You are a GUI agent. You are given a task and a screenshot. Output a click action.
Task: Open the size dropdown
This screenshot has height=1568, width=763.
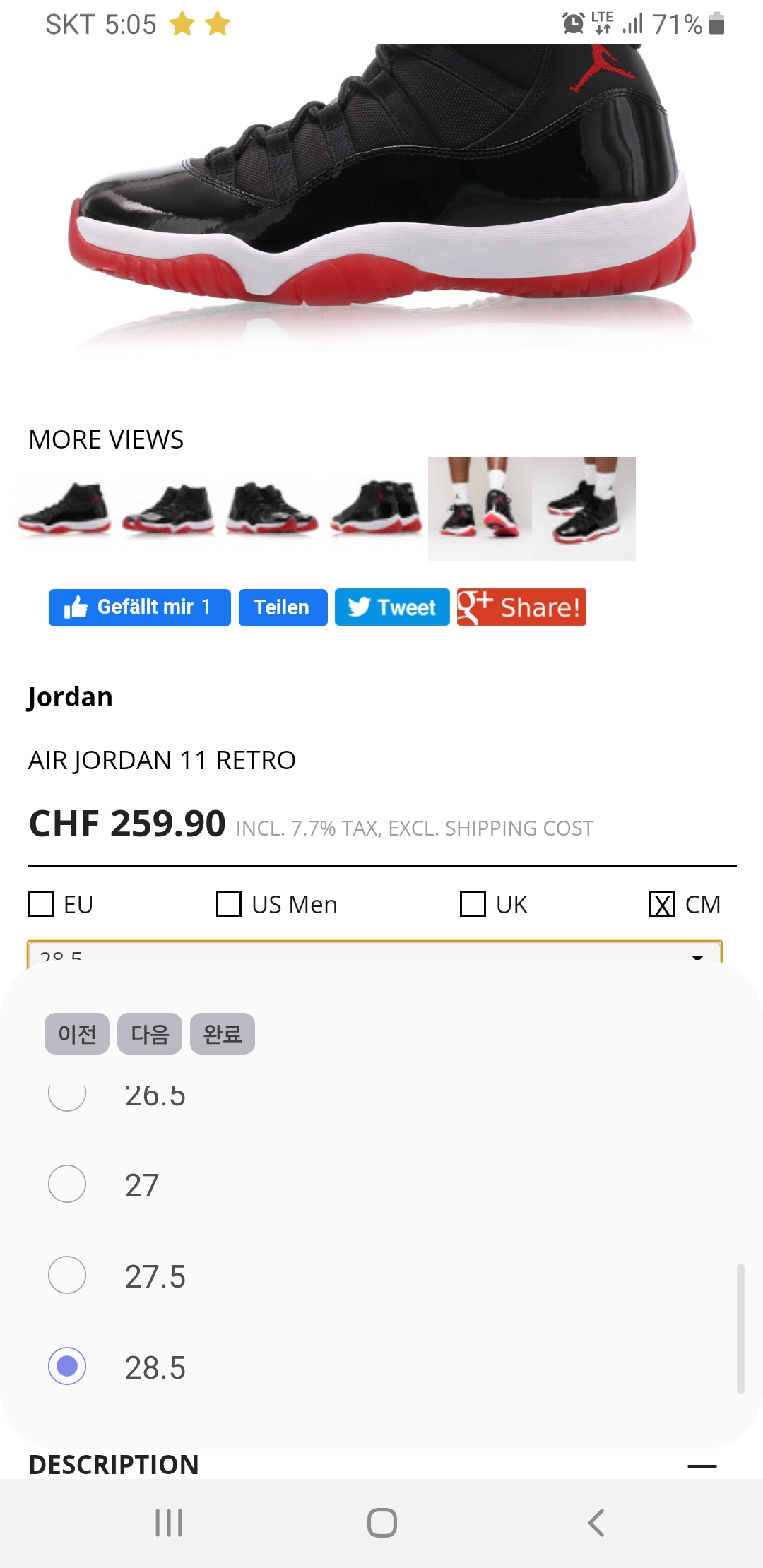[x=374, y=951]
